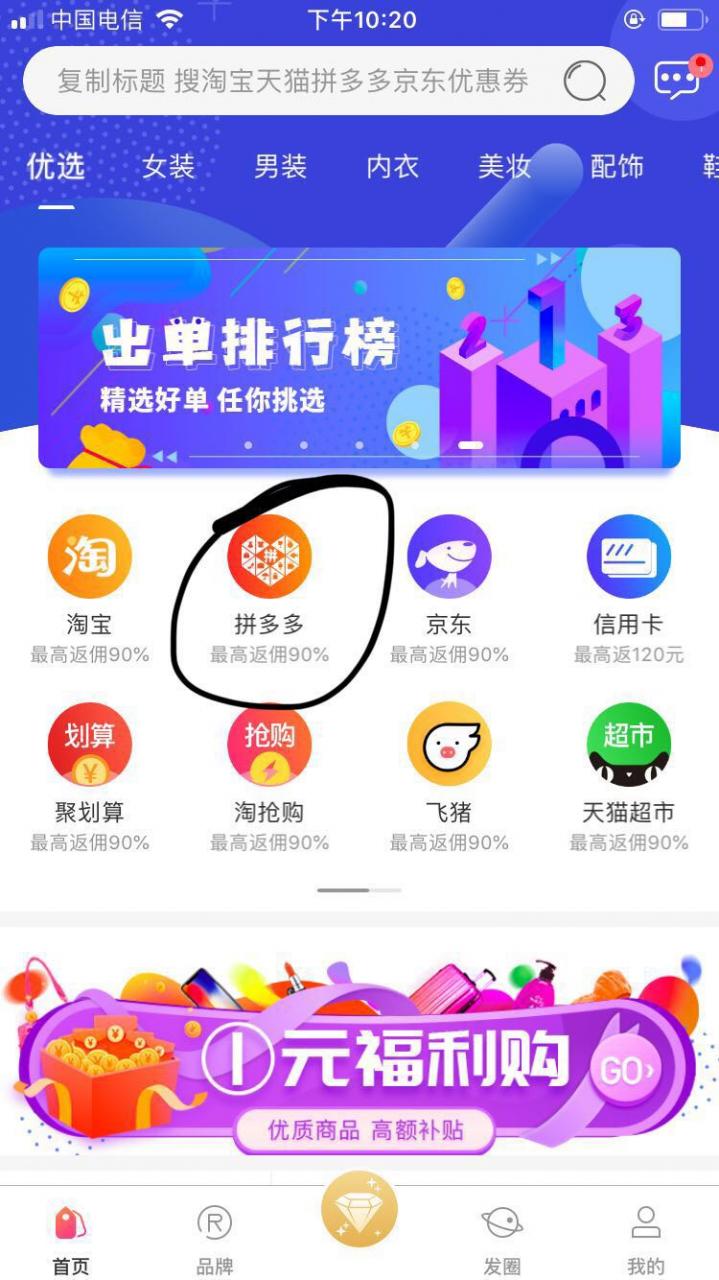719x1280 pixels.
Task: Switch to the 女装 category tab
Action: click(168, 166)
